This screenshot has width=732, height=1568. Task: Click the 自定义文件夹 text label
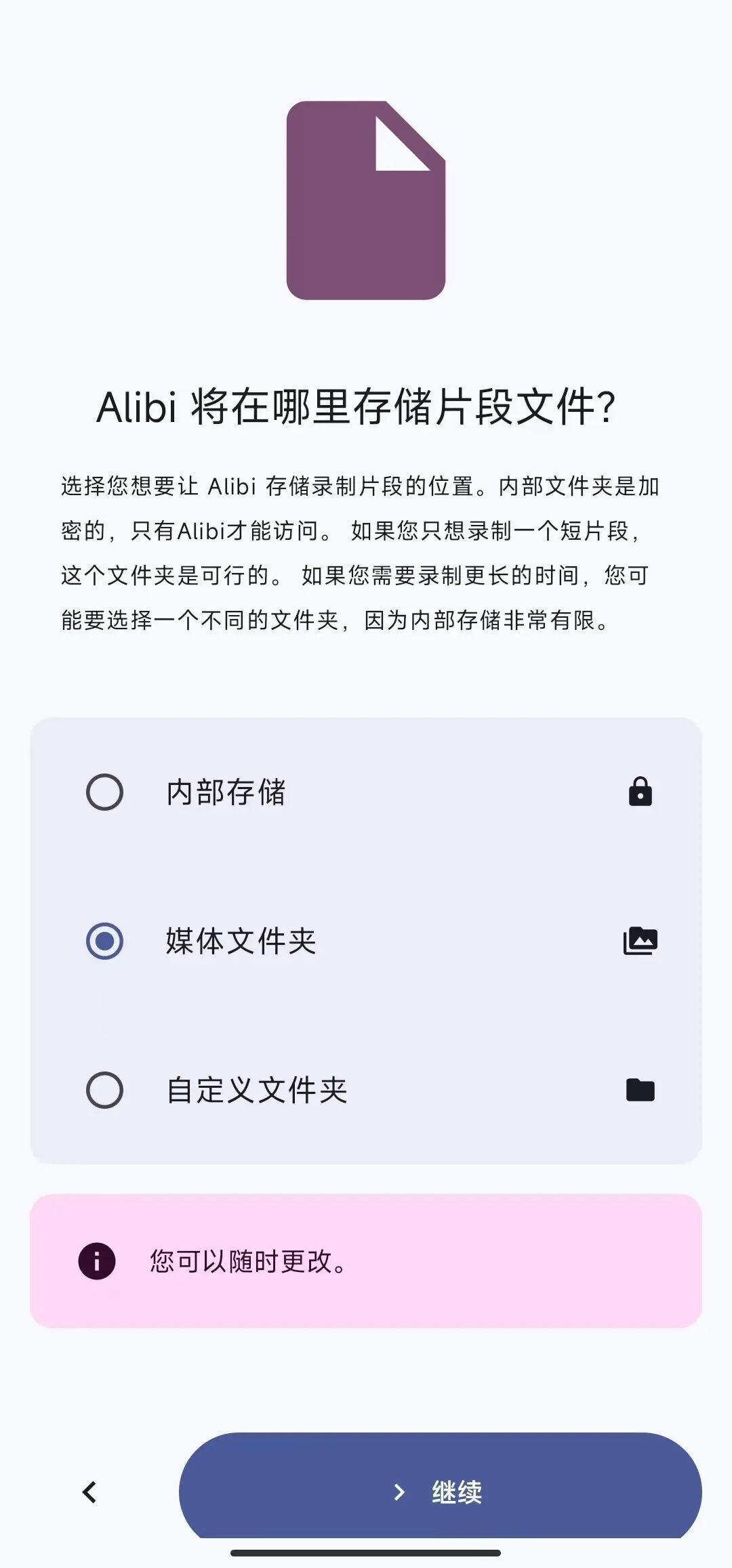coord(258,1090)
